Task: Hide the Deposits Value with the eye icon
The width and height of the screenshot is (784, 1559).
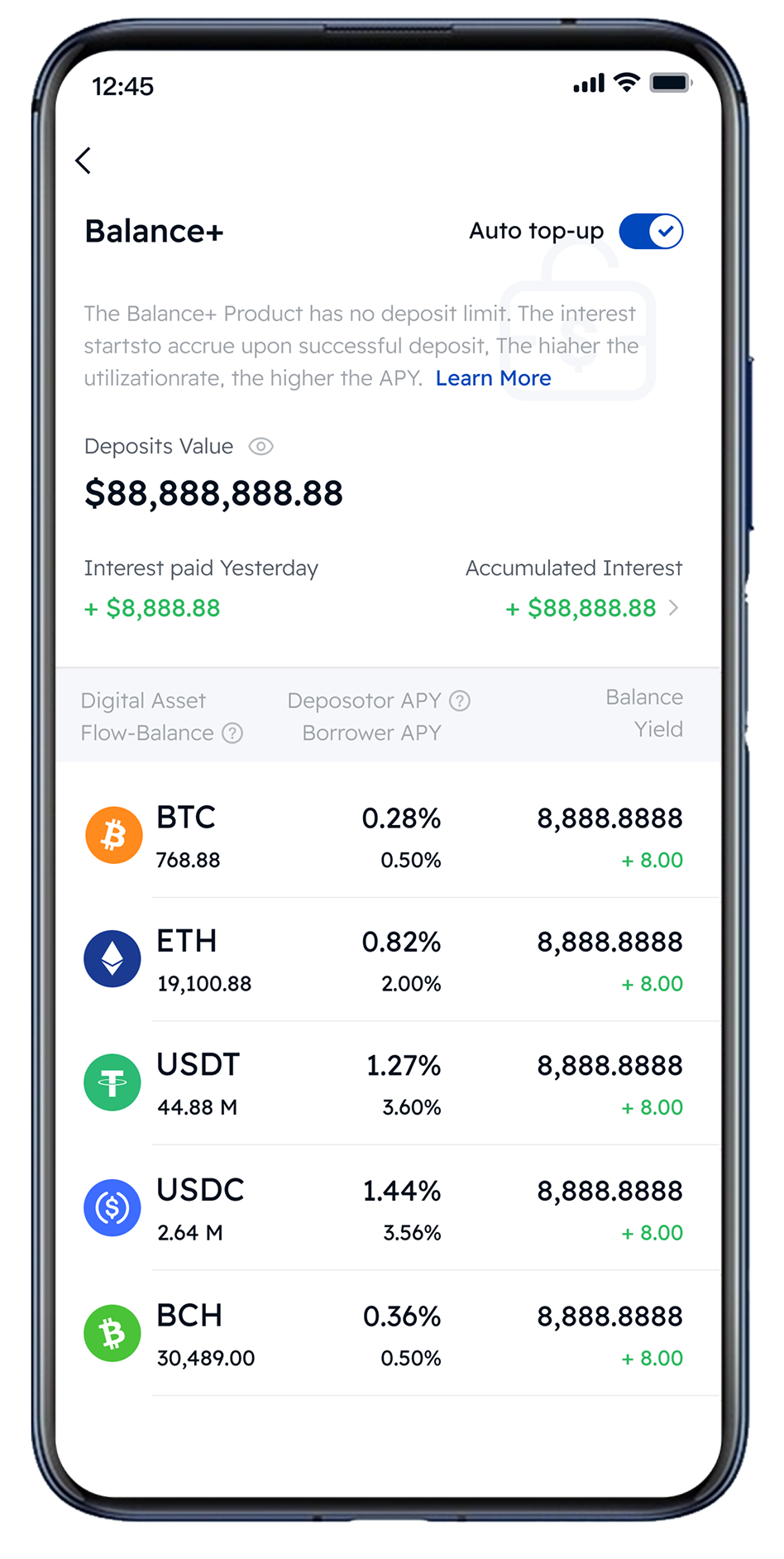Action: pyautogui.click(x=261, y=447)
